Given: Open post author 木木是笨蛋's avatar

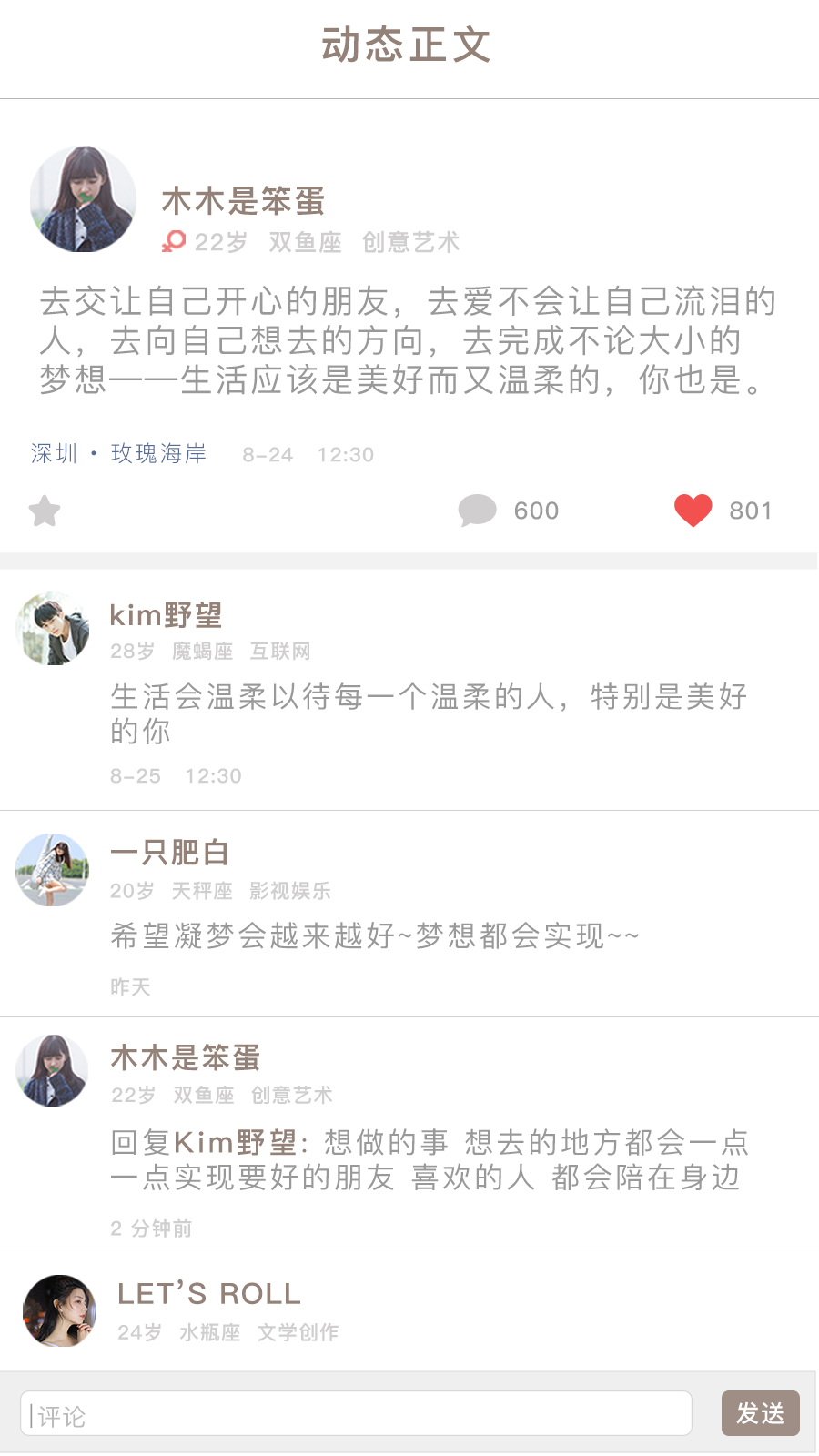Looking at the screenshot, I should click(x=83, y=198).
